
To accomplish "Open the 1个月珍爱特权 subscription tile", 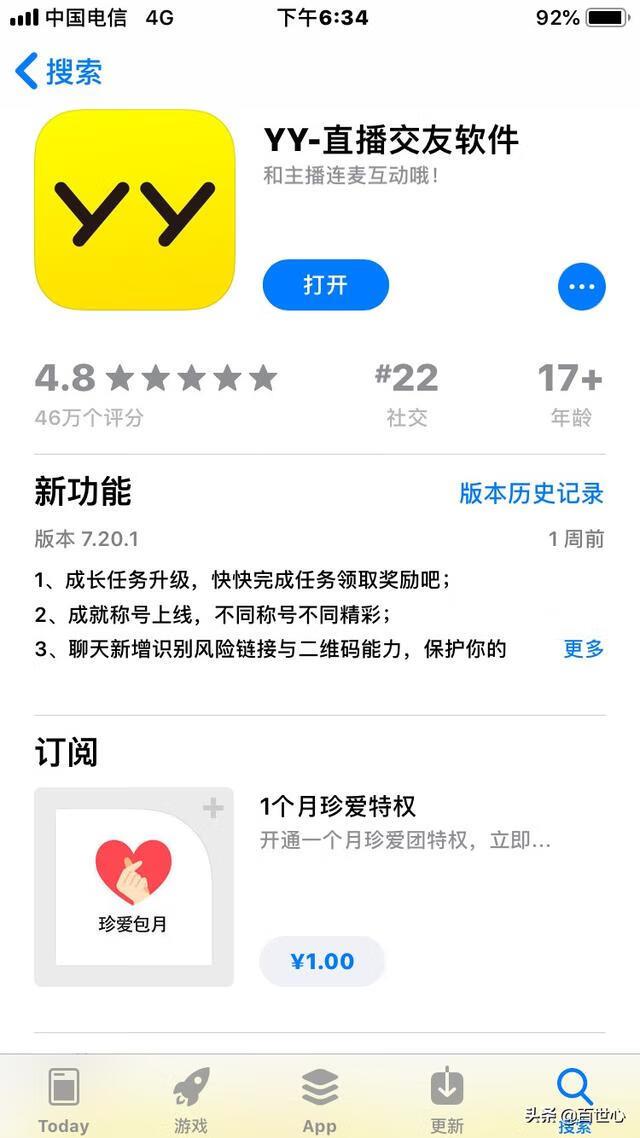I will 134,887.
